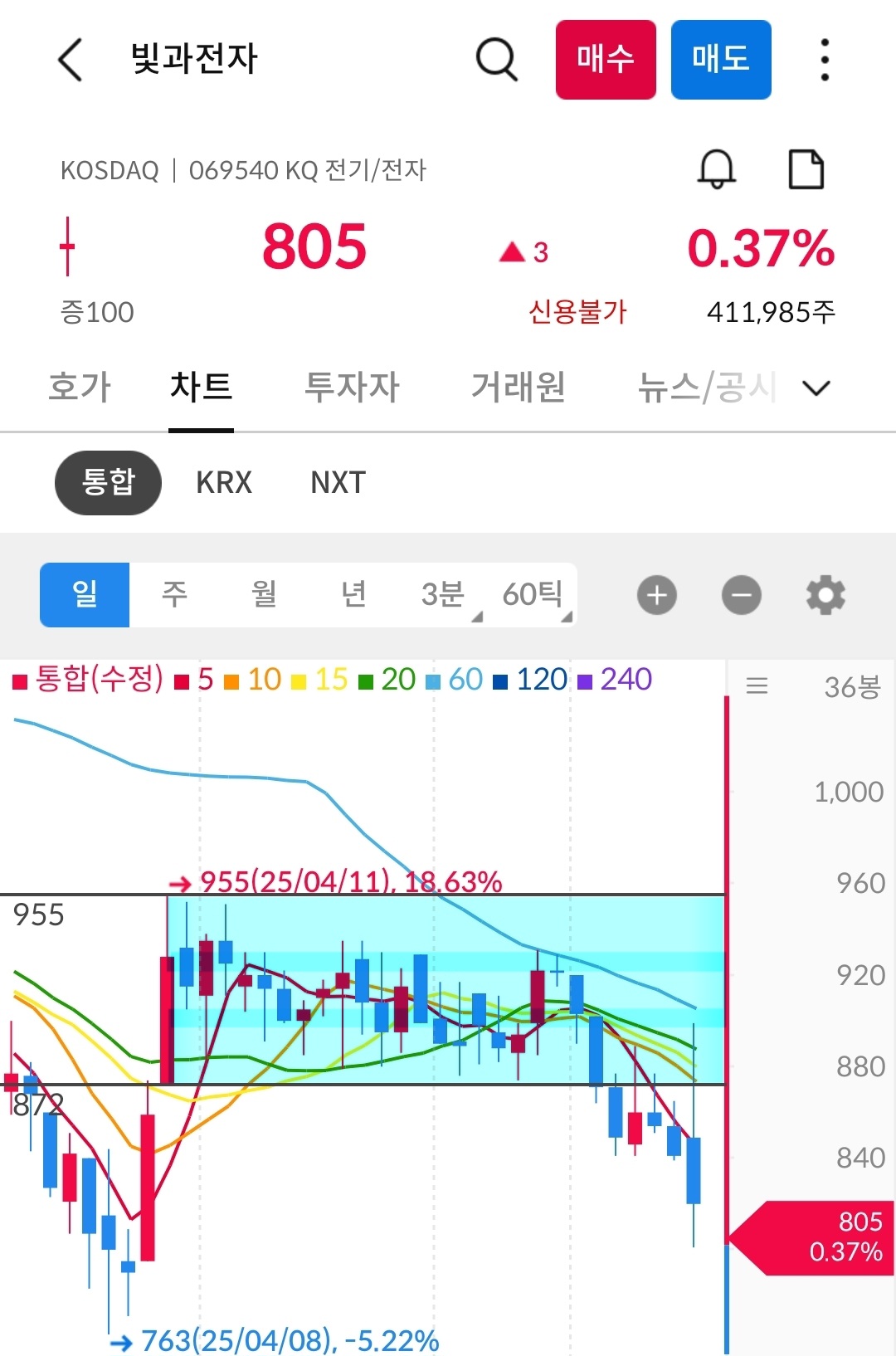Viewport: 896px width, 1356px height.
Task: Select the 주 weekly chart period
Action: pyautogui.click(x=173, y=594)
